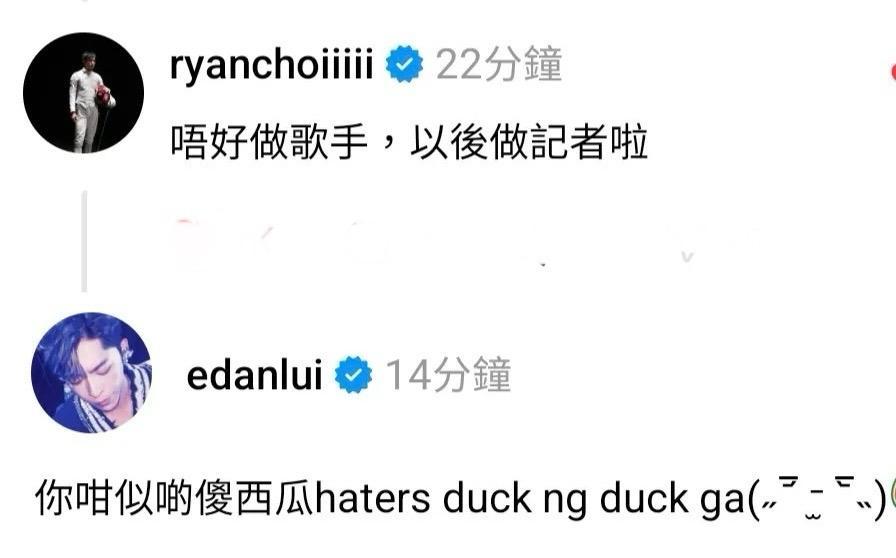
Task: Open ryanchoiiiii's profile picture
Action: (x=83, y=93)
